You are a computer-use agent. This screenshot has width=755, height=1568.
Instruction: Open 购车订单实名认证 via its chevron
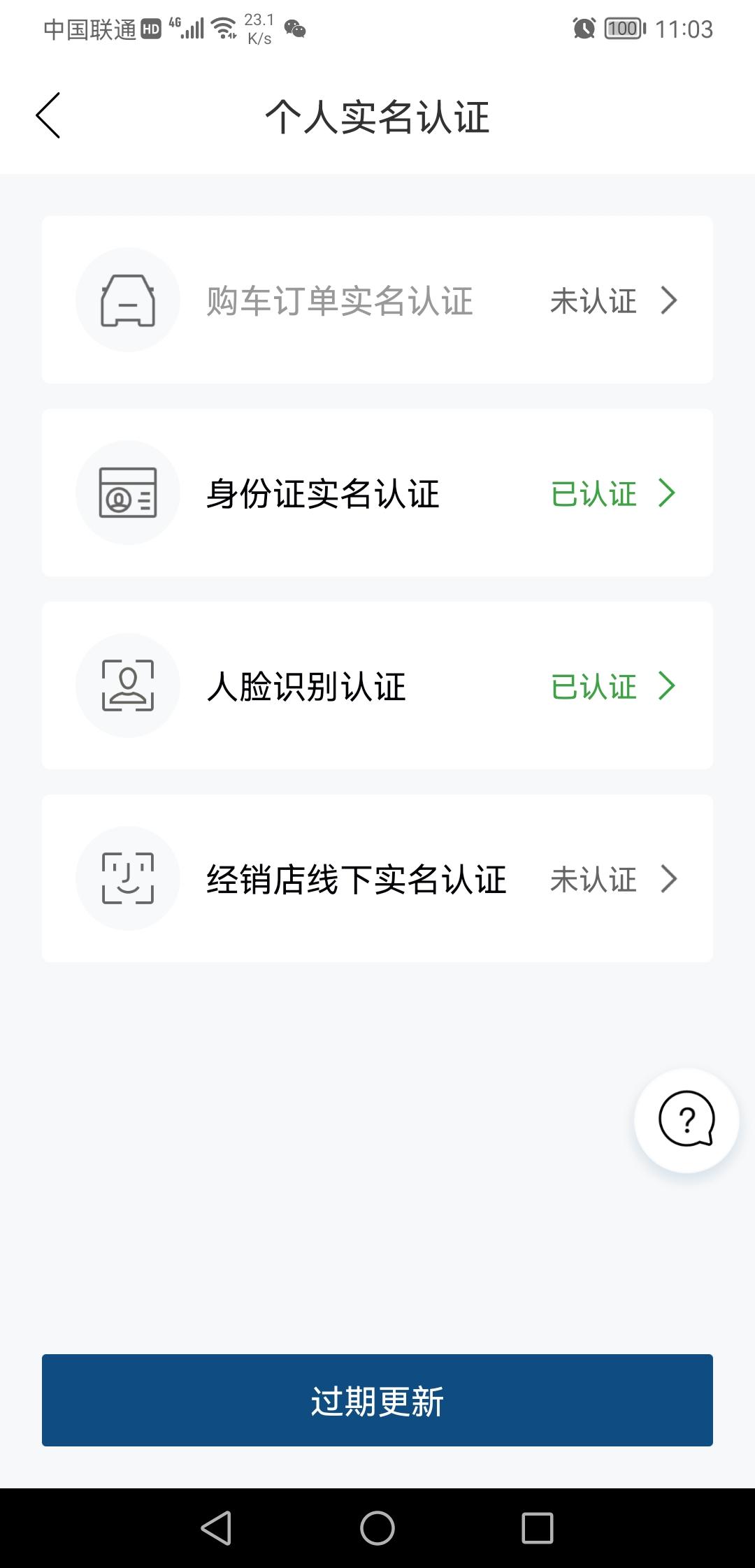668,300
